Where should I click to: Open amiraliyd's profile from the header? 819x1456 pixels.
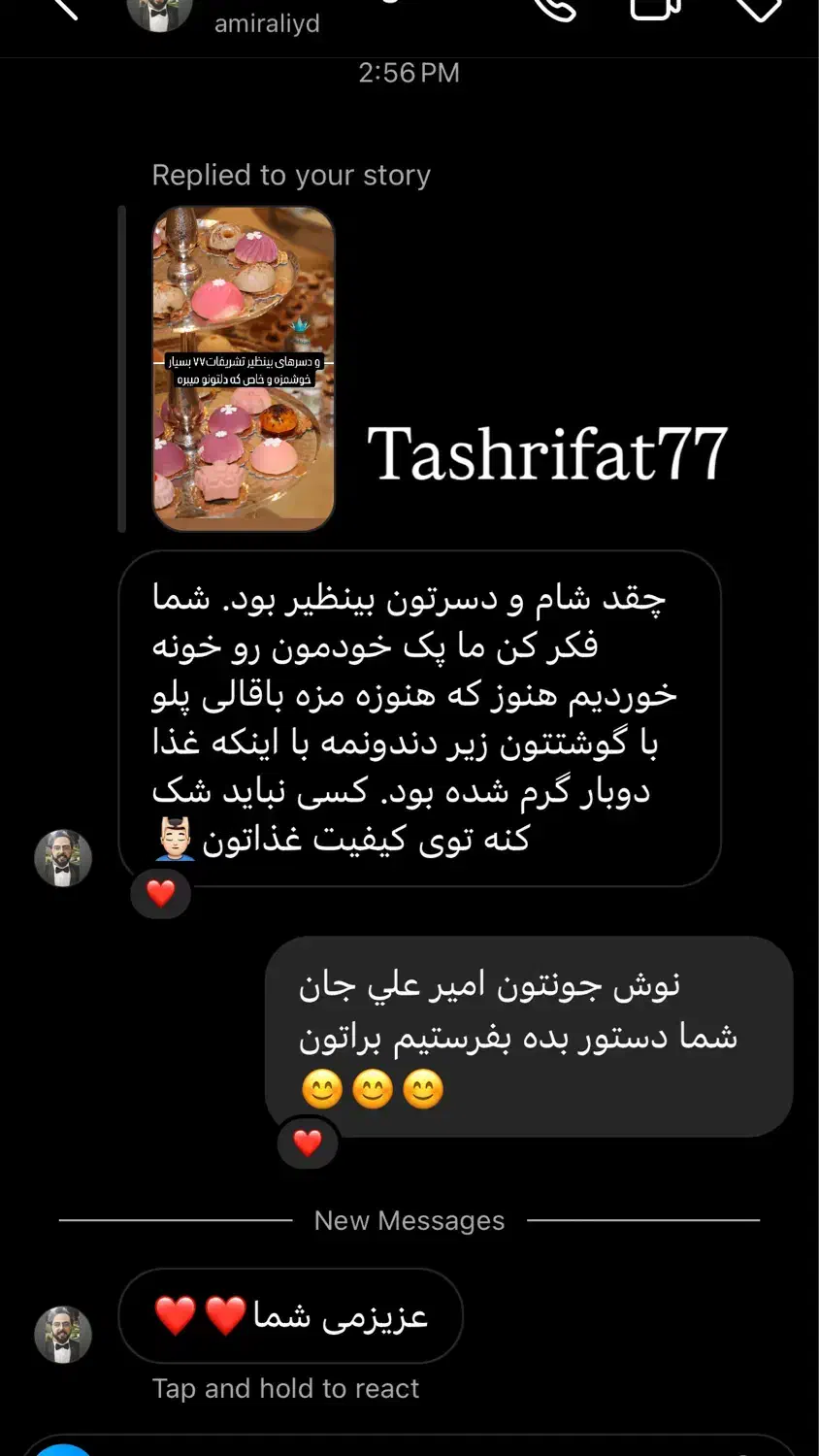(x=266, y=21)
